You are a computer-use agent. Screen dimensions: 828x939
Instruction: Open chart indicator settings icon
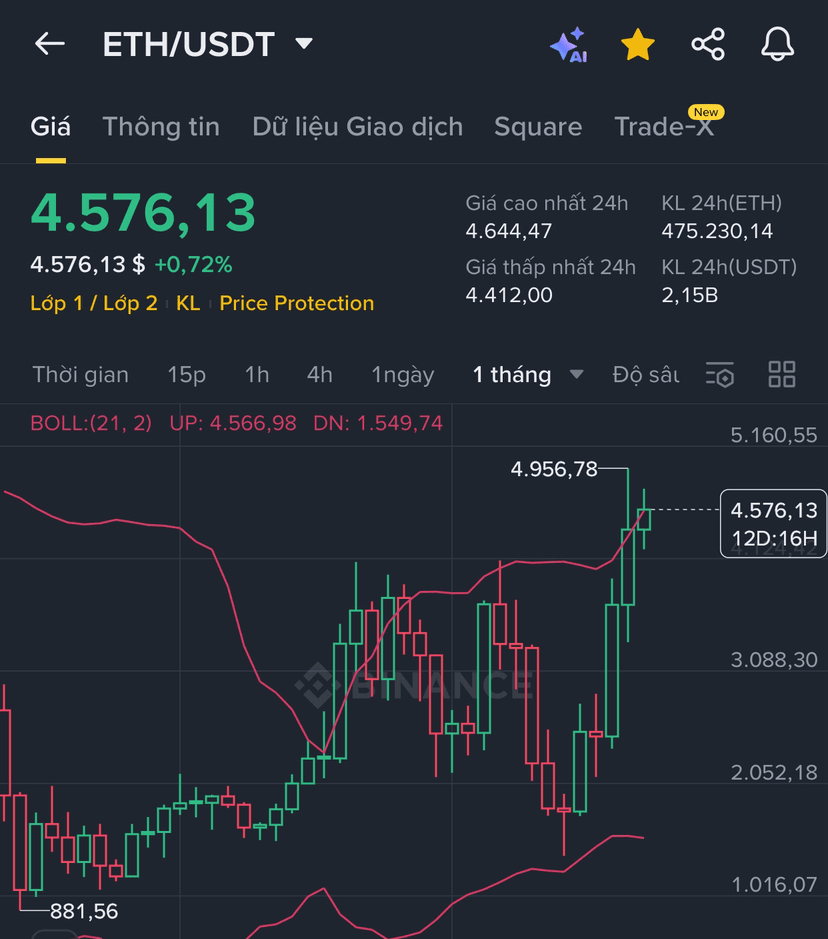(x=720, y=375)
